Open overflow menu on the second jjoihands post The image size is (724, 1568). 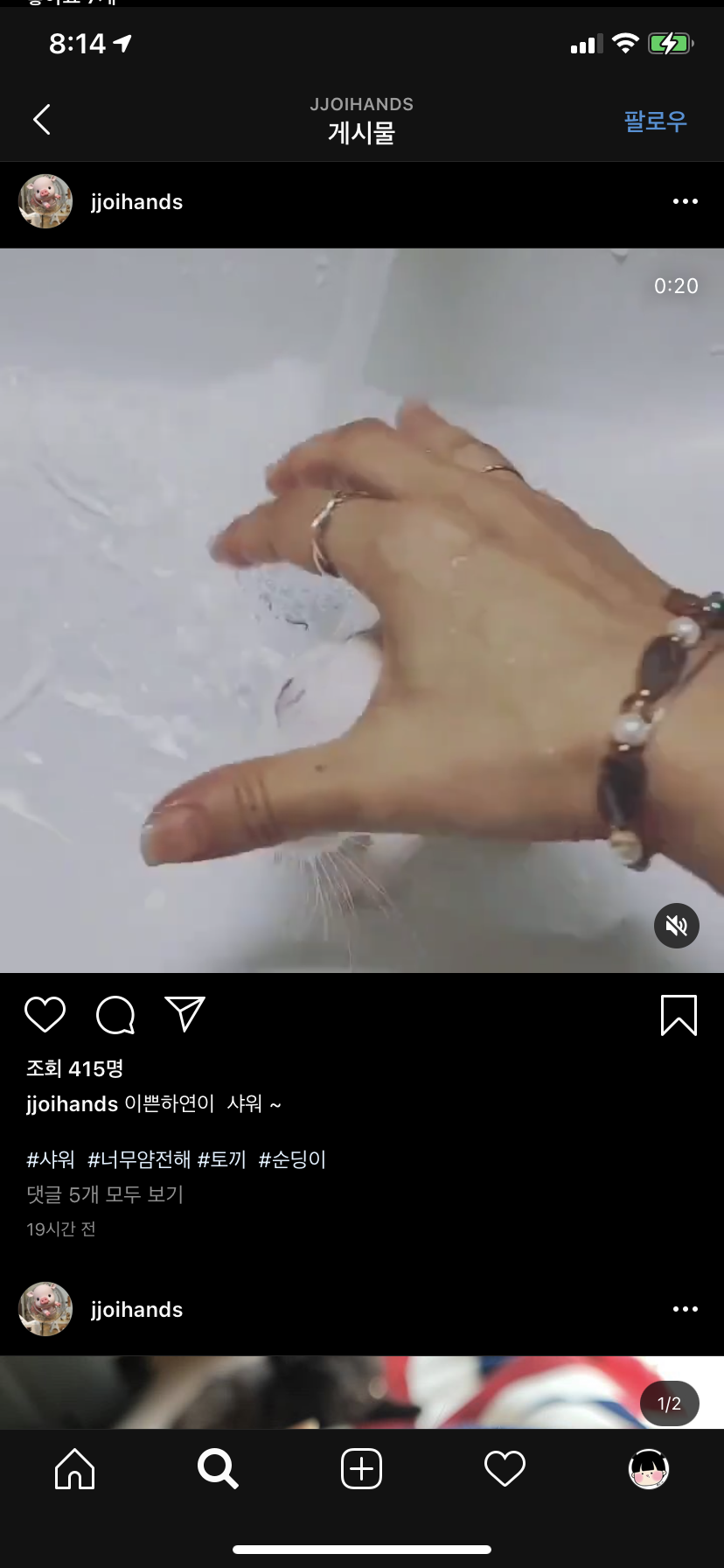(685, 1310)
